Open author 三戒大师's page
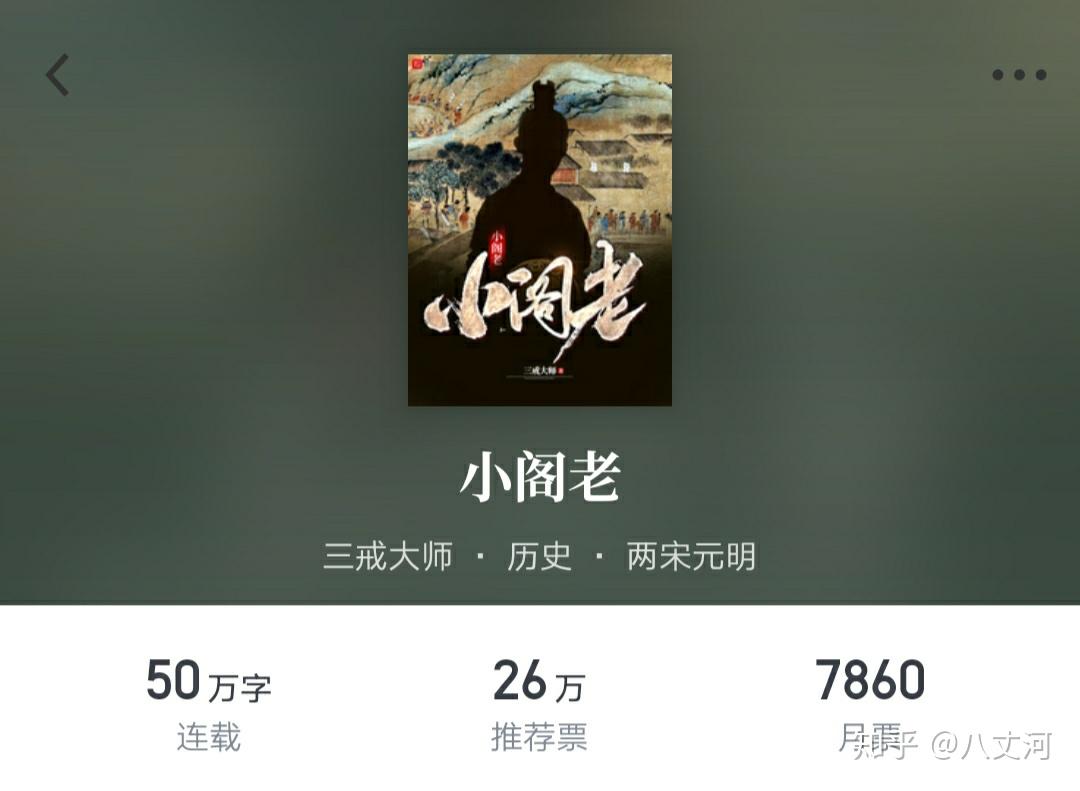 (388, 556)
